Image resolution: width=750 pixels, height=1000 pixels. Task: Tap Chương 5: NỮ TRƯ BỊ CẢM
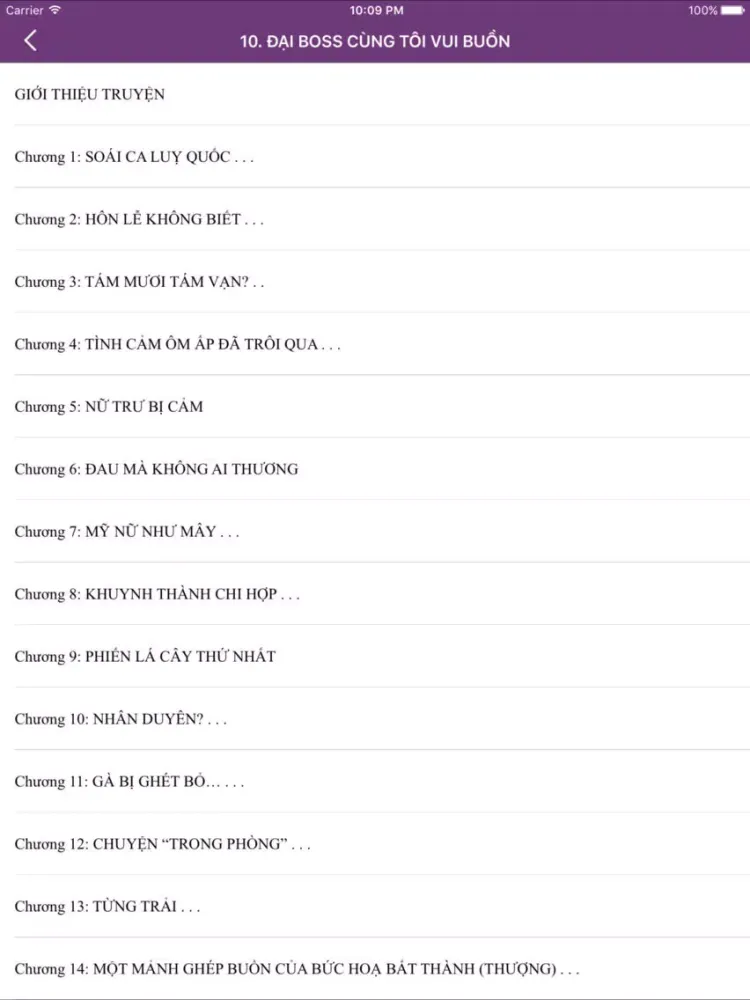(109, 407)
